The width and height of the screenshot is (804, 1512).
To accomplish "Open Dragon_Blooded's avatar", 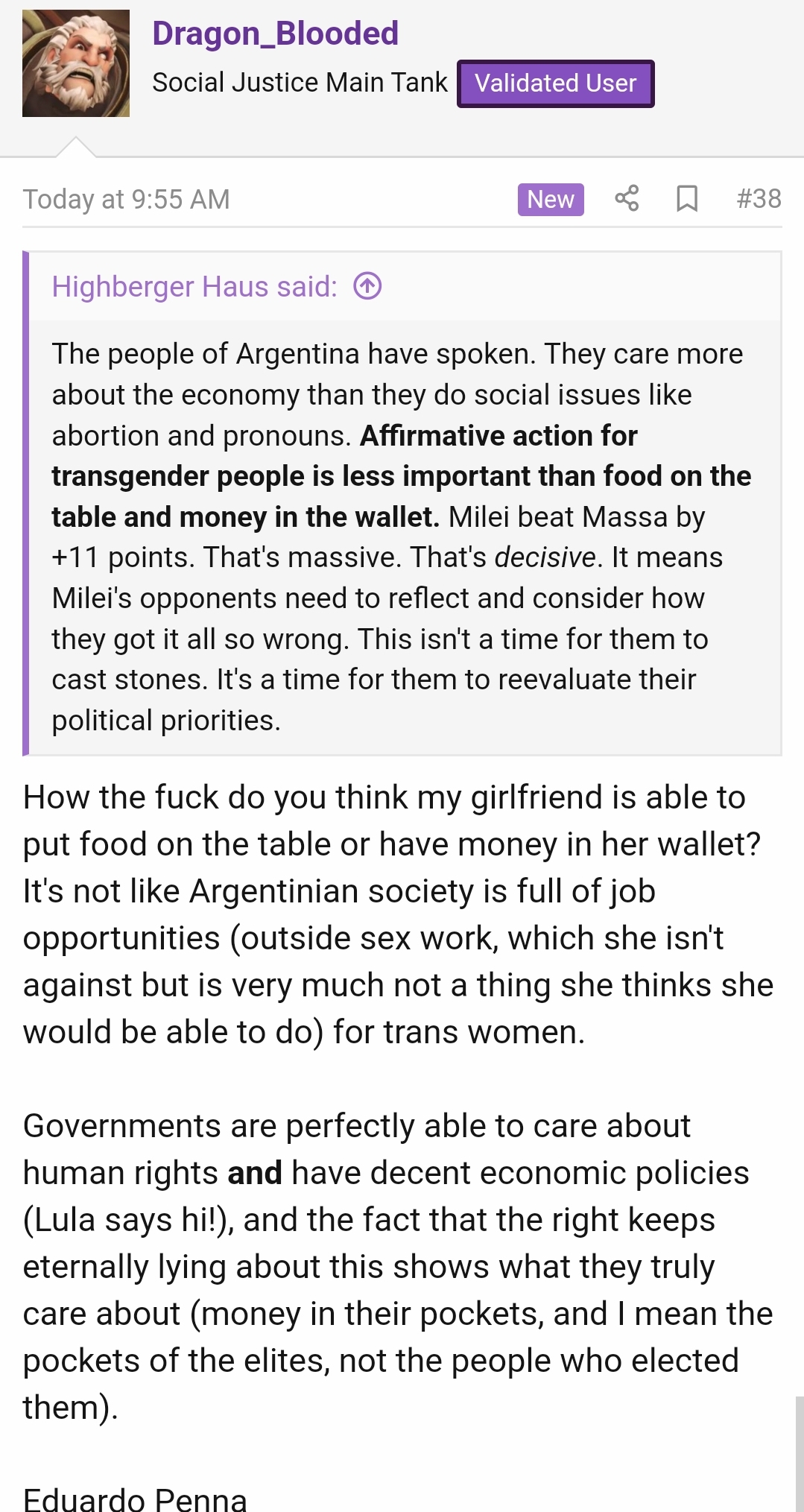I will point(76,63).
